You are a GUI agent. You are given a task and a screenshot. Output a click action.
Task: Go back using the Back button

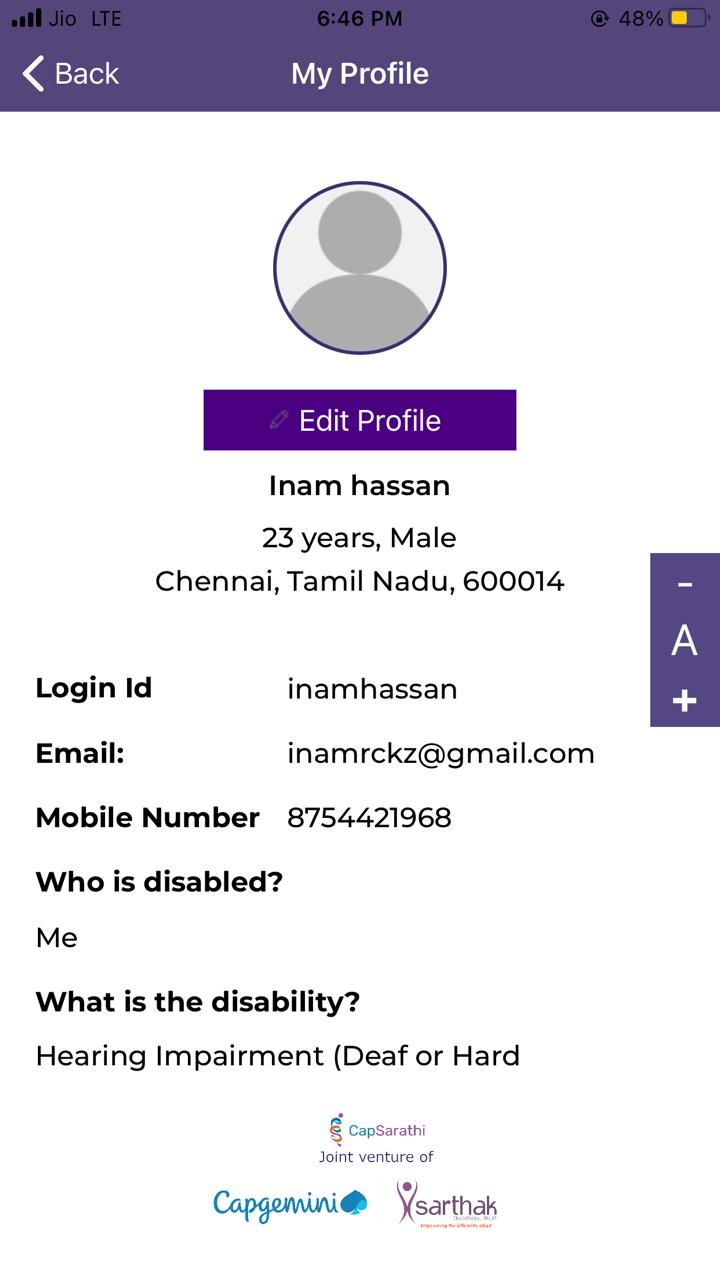(x=70, y=74)
